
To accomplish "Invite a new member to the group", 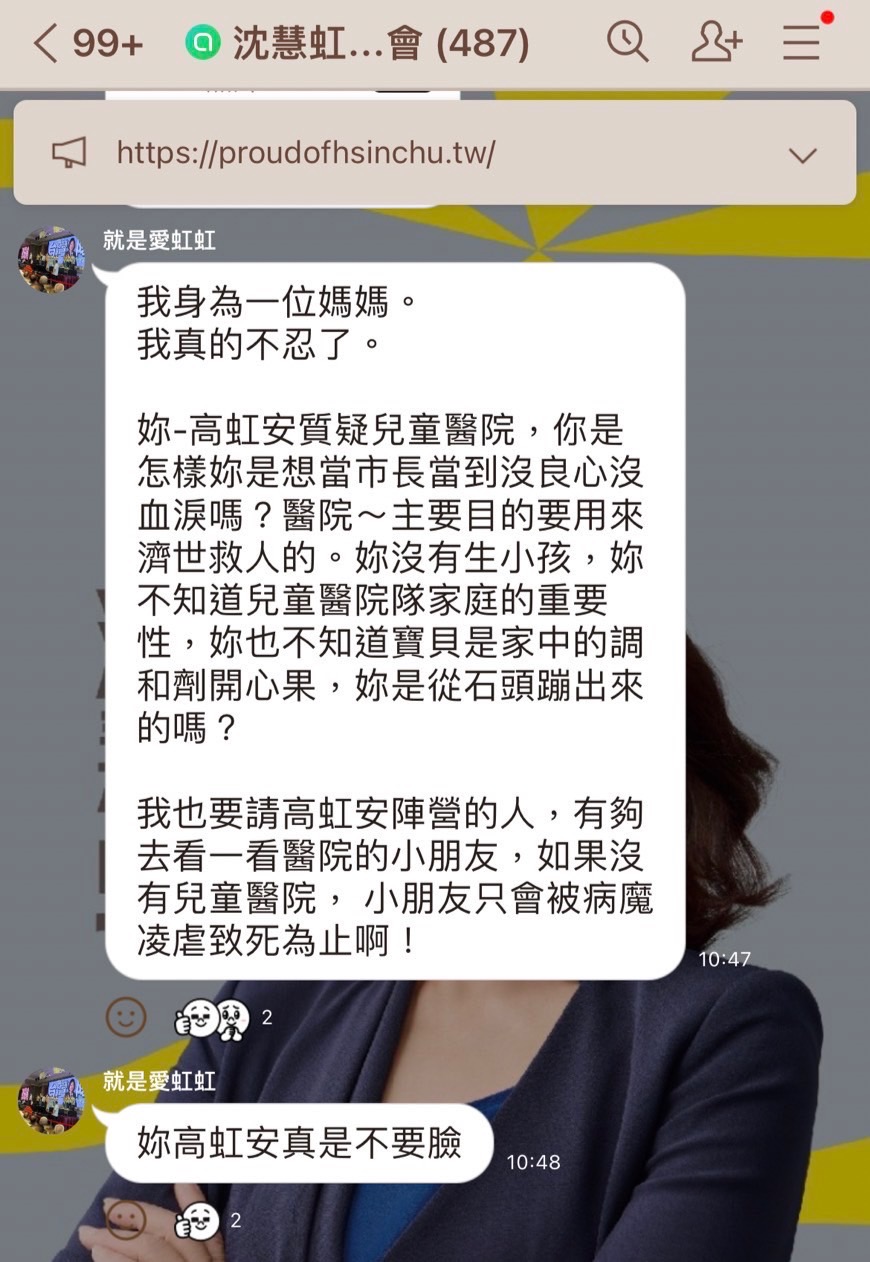I will [x=716, y=43].
